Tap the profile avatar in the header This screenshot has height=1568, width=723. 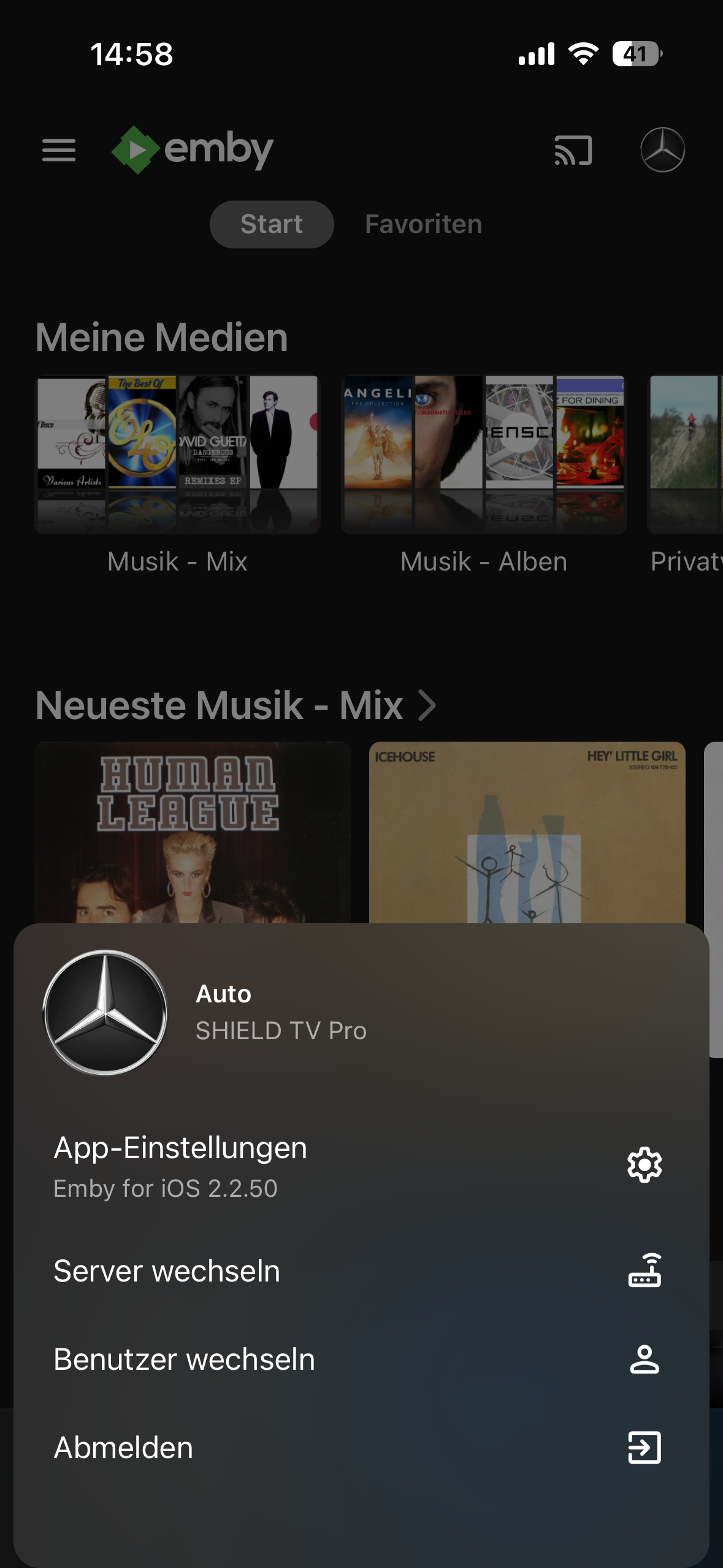pos(662,150)
